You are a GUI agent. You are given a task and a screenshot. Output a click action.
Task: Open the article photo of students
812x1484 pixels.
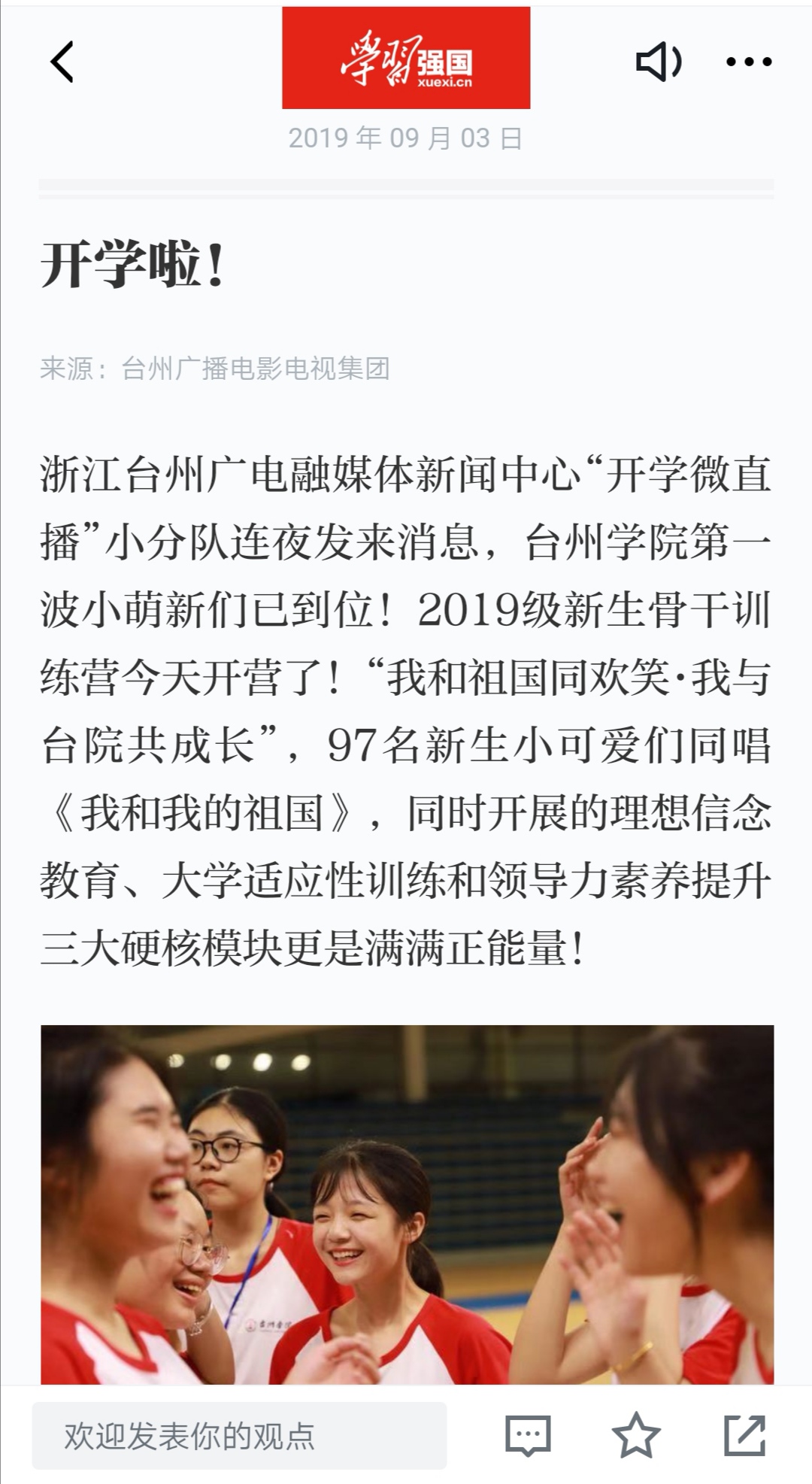tap(407, 1203)
